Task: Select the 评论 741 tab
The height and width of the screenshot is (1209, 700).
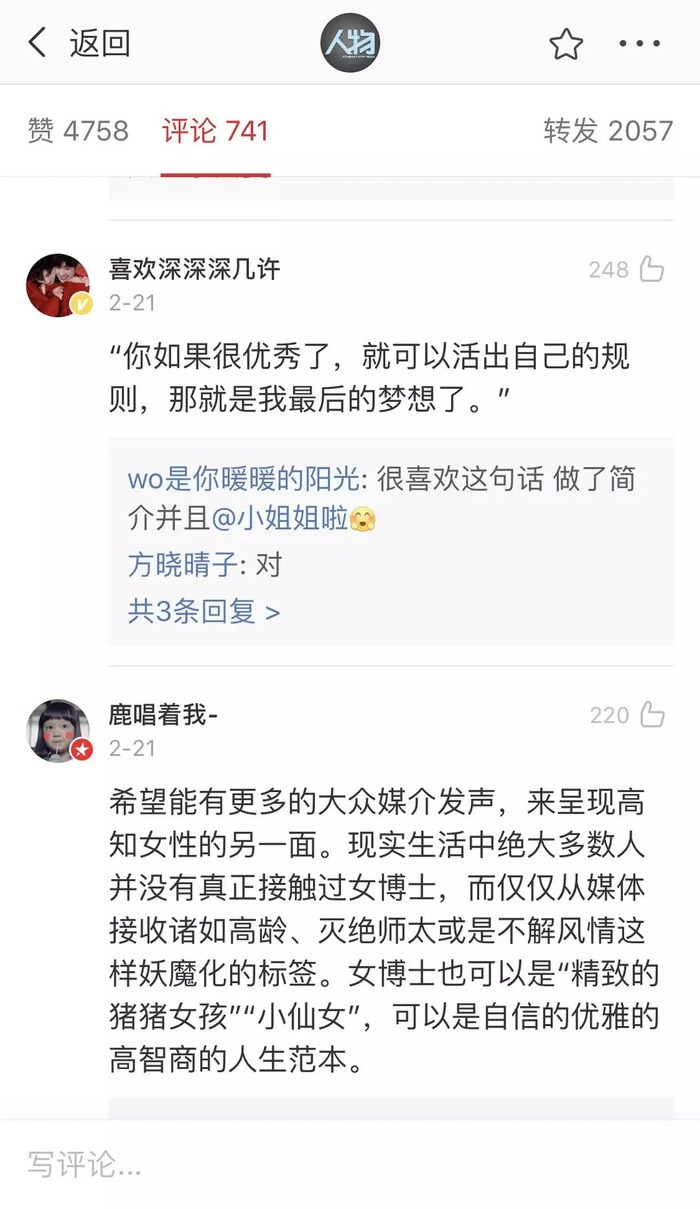Action: coord(215,131)
